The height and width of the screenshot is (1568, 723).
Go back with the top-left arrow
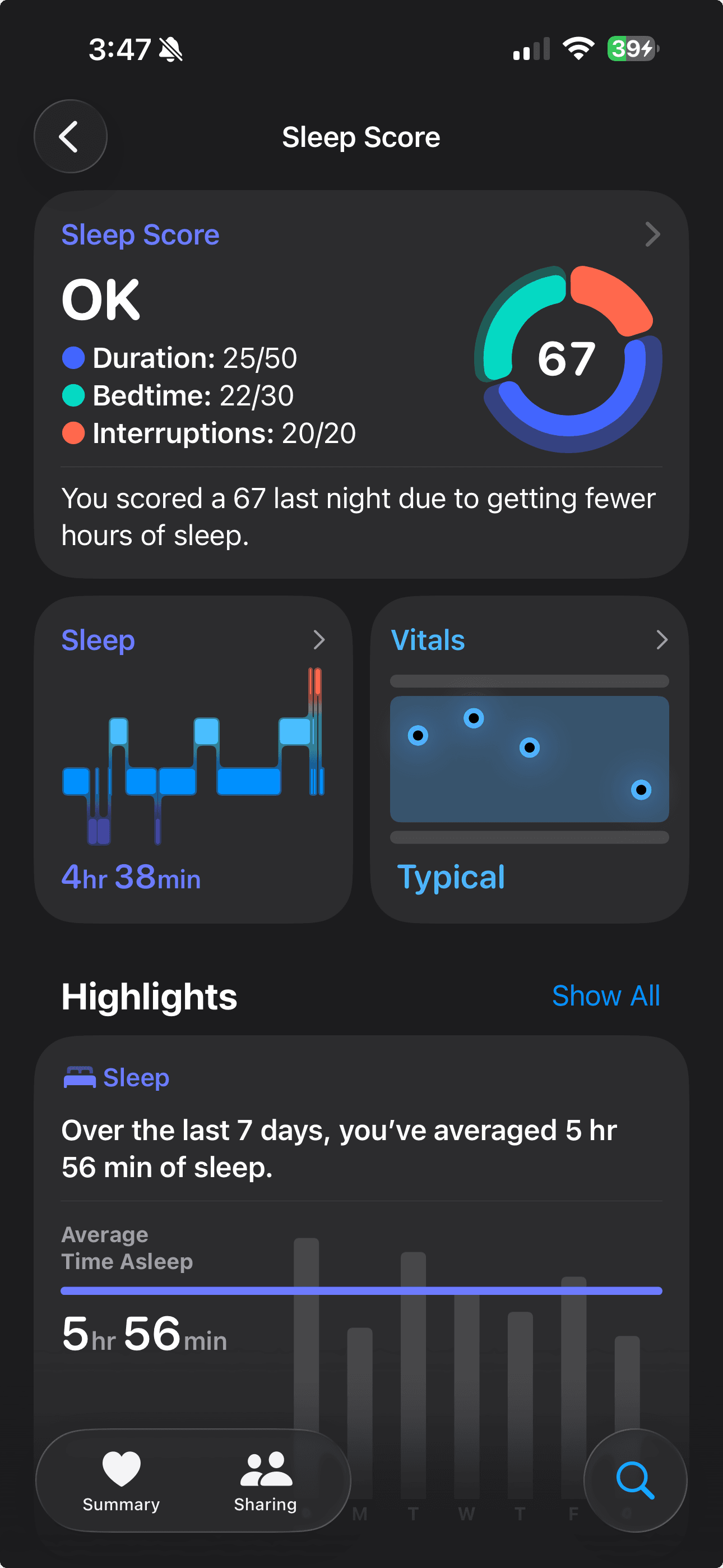69,136
